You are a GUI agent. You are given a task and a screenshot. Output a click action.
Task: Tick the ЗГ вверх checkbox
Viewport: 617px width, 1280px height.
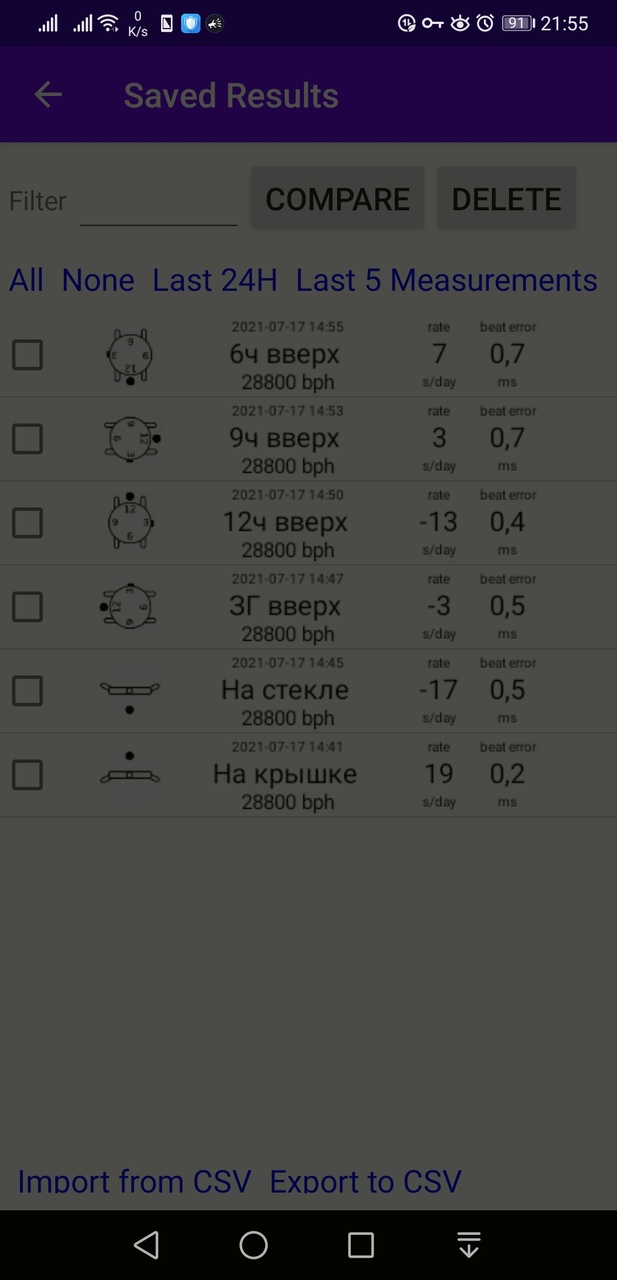click(27, 606)
